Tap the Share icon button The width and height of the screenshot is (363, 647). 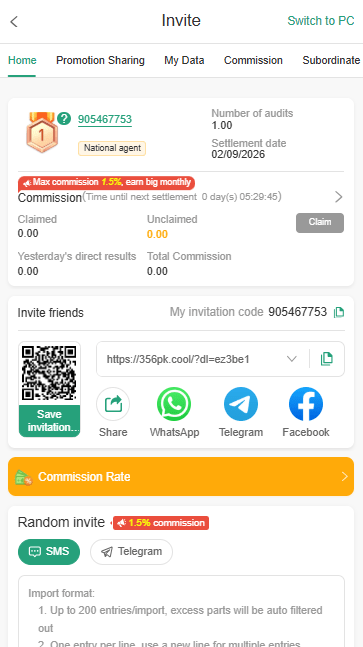pyautogui.click(x=113, y=404)
